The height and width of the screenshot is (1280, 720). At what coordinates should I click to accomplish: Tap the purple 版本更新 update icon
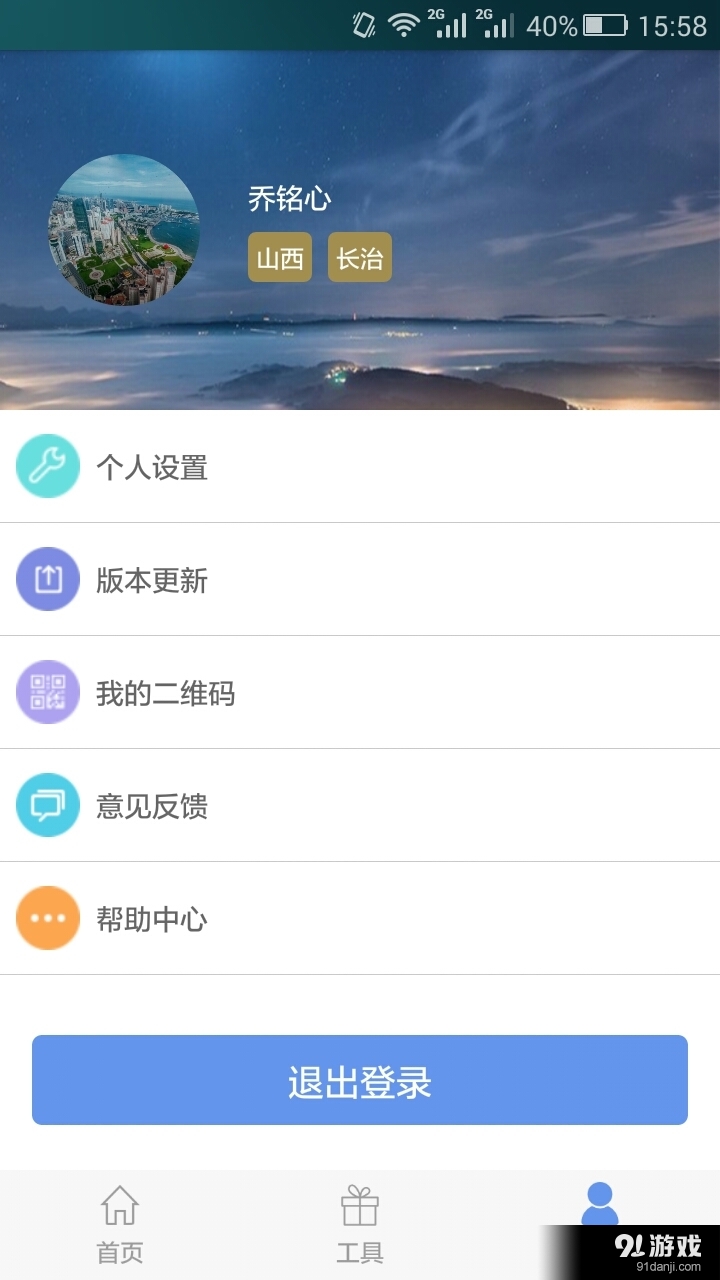point(46,580)
